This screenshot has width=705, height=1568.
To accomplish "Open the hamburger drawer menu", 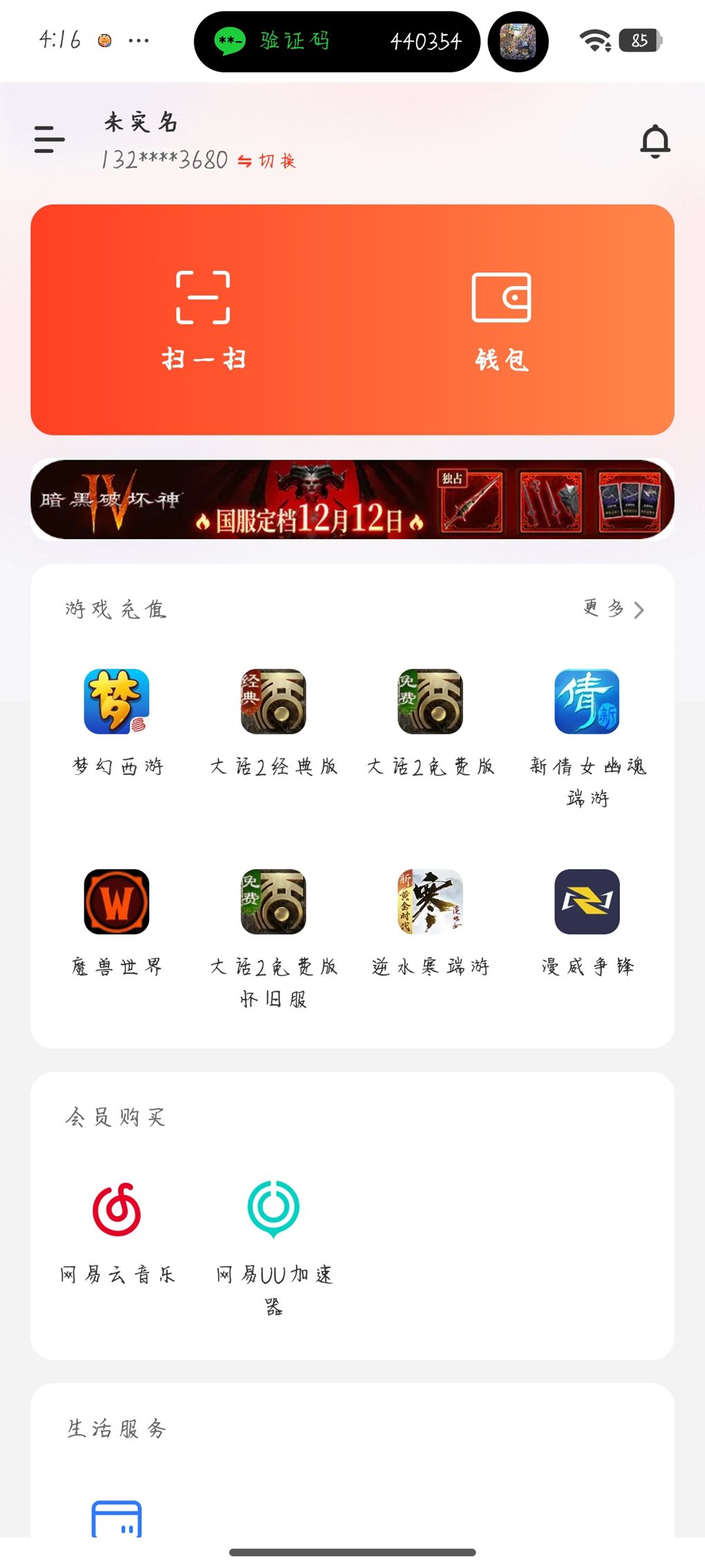I will [49, 140].
